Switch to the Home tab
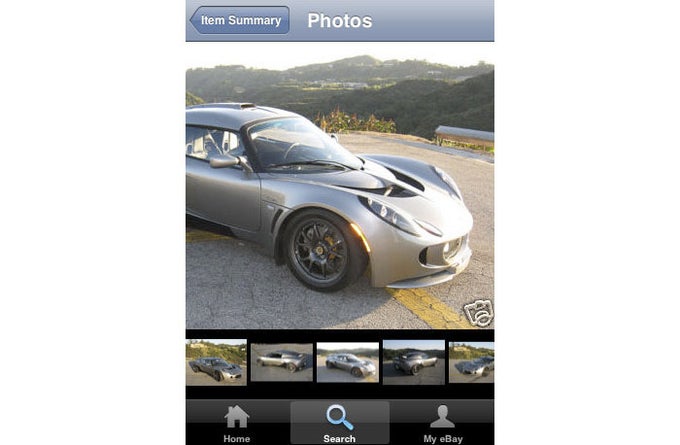This screenshot has height=445, width=680. (x=237, y=423)
